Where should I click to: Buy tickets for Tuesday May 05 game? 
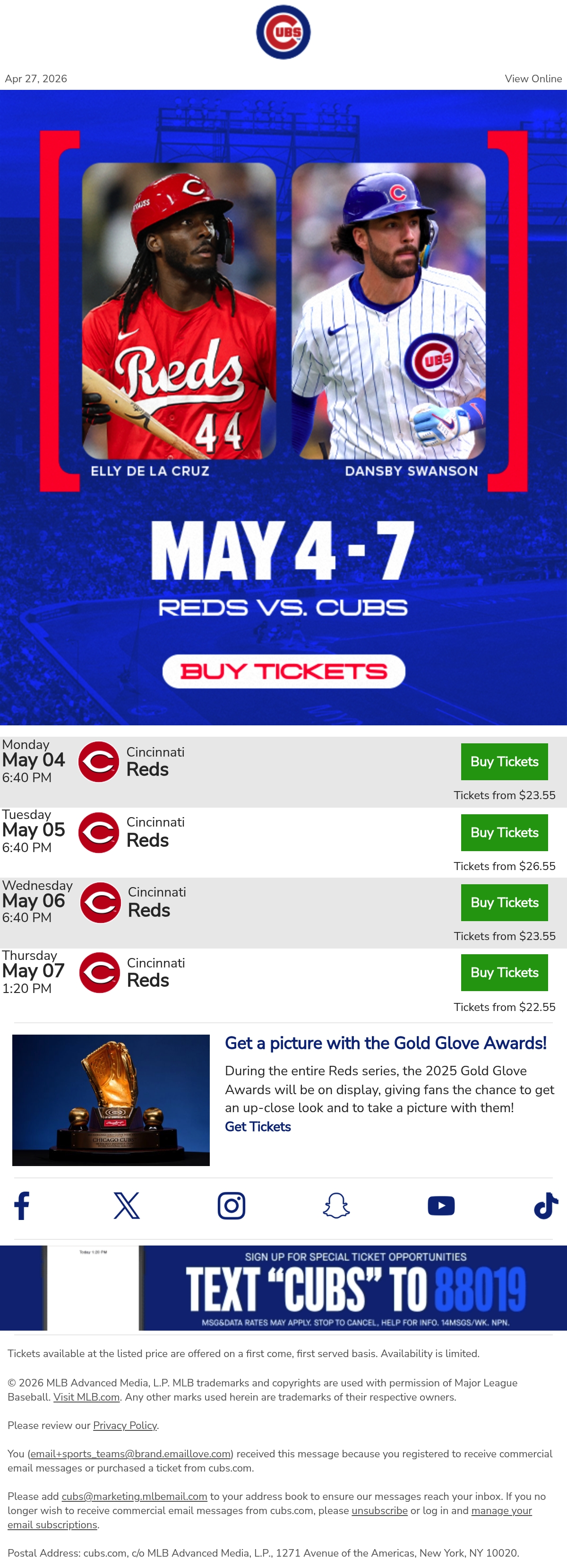(x=504, y=832)
